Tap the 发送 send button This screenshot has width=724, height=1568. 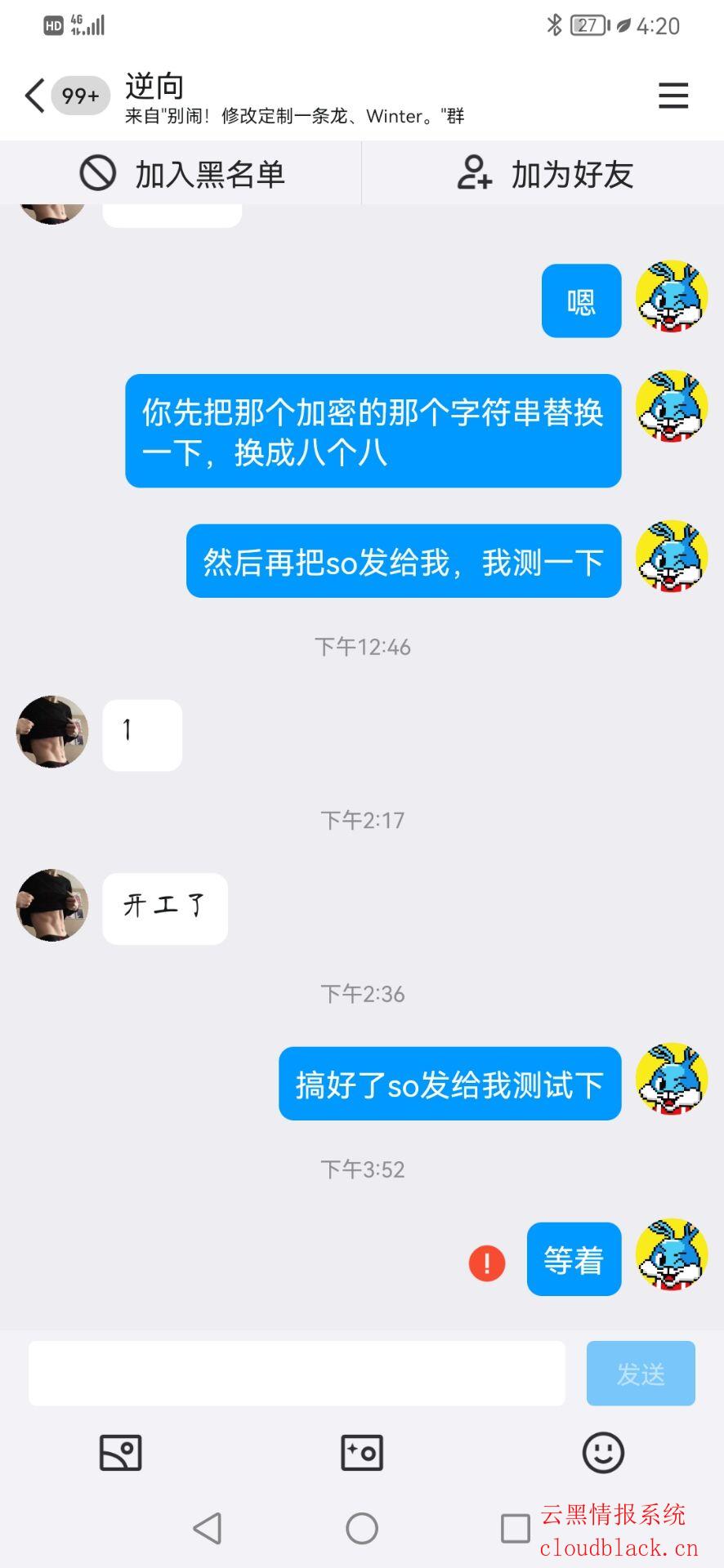coord(641,1374)
